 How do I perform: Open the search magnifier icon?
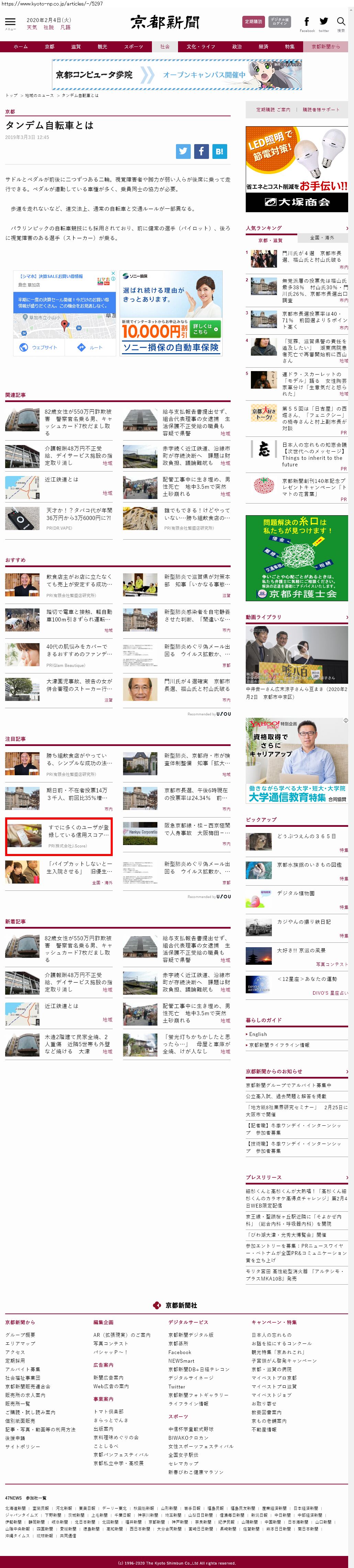(341, 22)
